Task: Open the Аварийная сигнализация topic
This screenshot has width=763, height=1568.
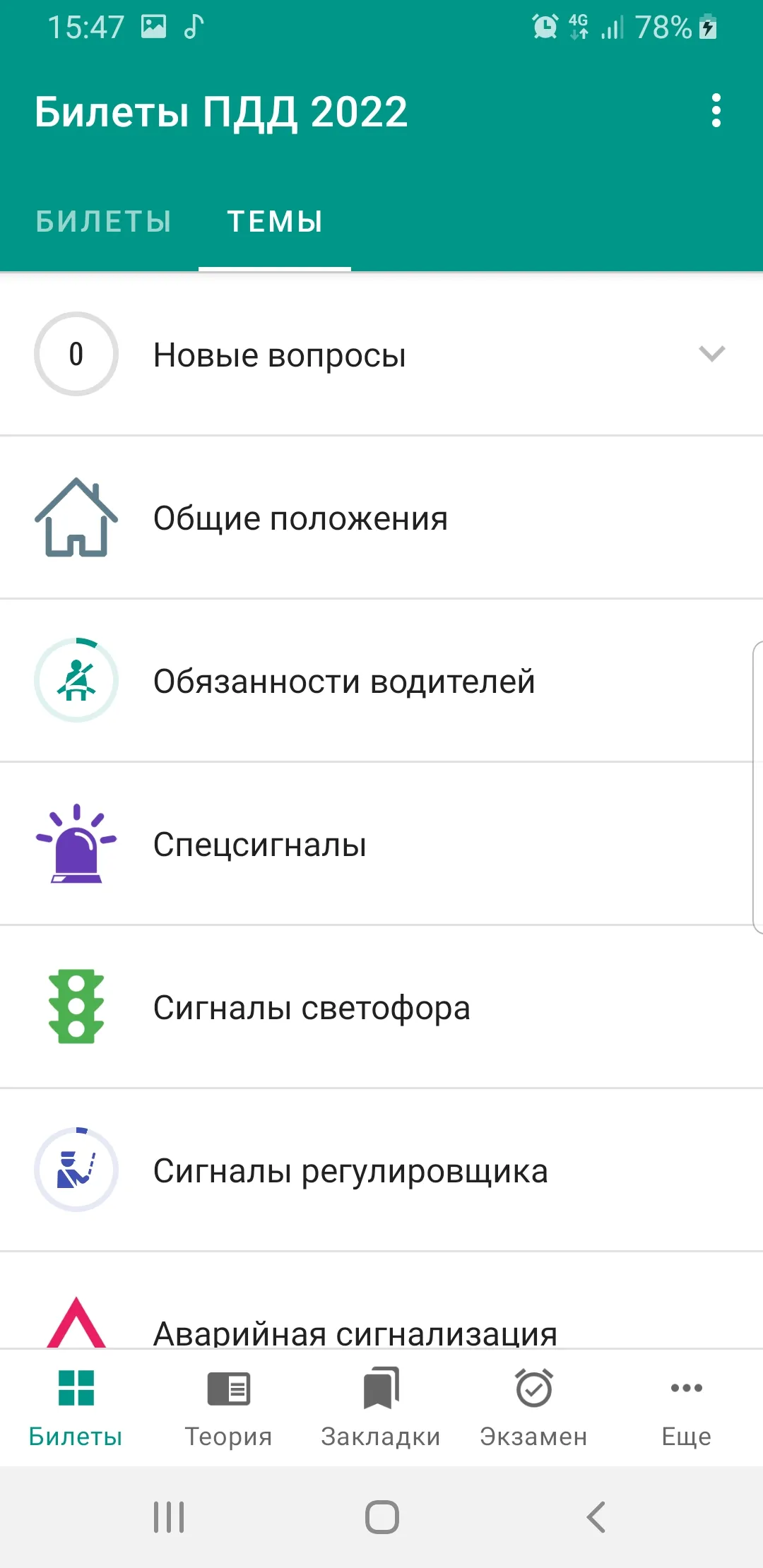Action: (381, 1301)
